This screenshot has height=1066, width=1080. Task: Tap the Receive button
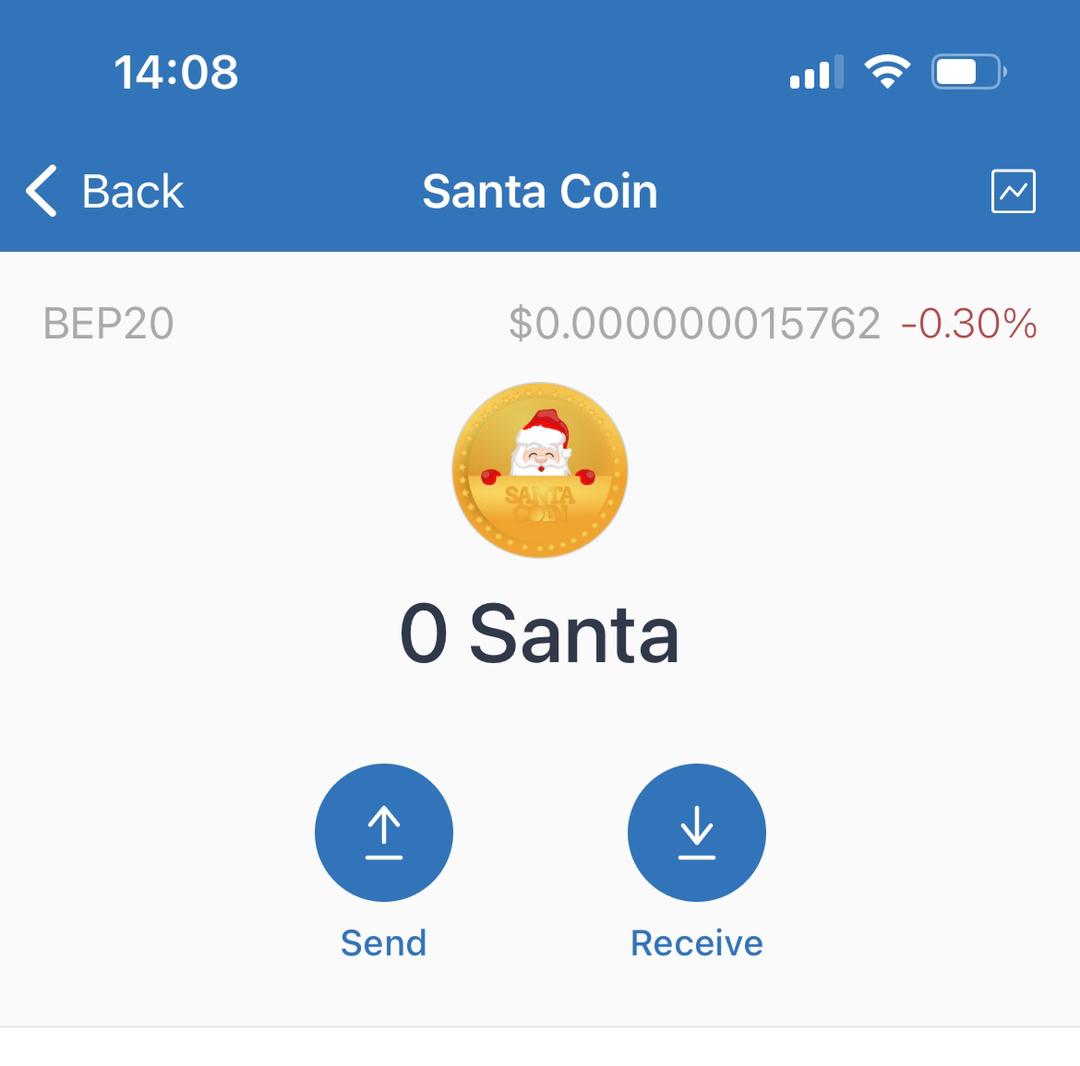coord(696,833)
